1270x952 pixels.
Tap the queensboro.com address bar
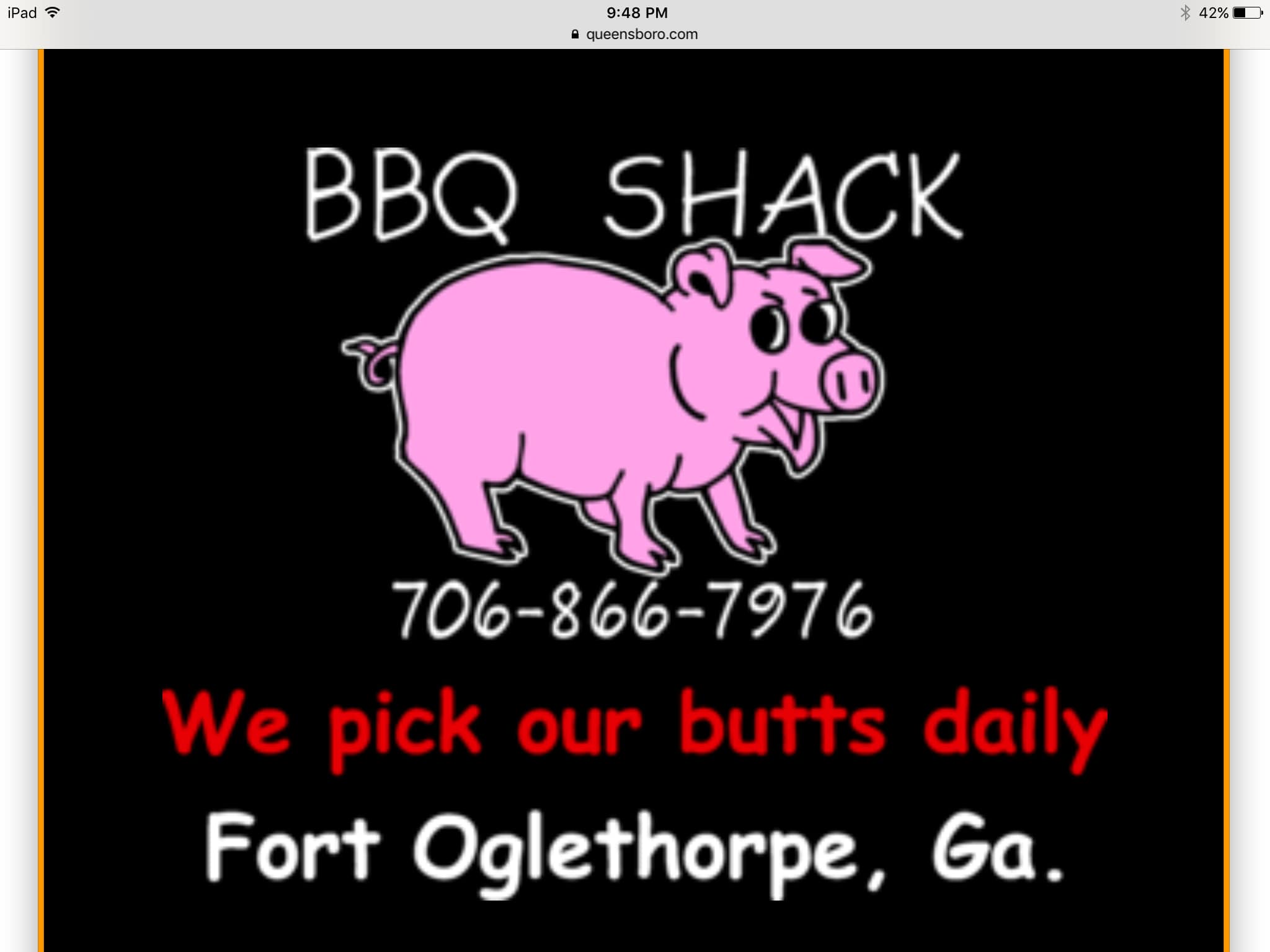pyautogui.click(x=635, y=34)
